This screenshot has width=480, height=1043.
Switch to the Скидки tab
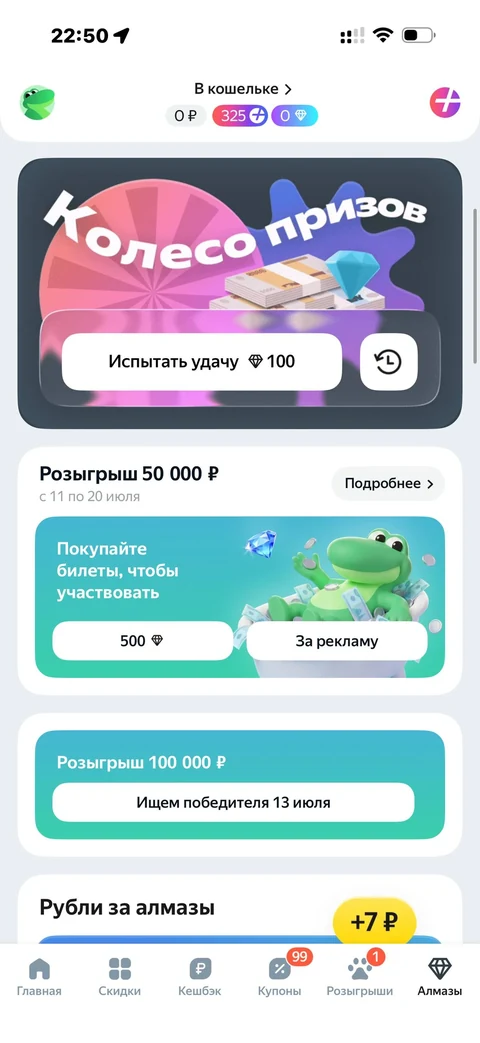click(120, 976)
